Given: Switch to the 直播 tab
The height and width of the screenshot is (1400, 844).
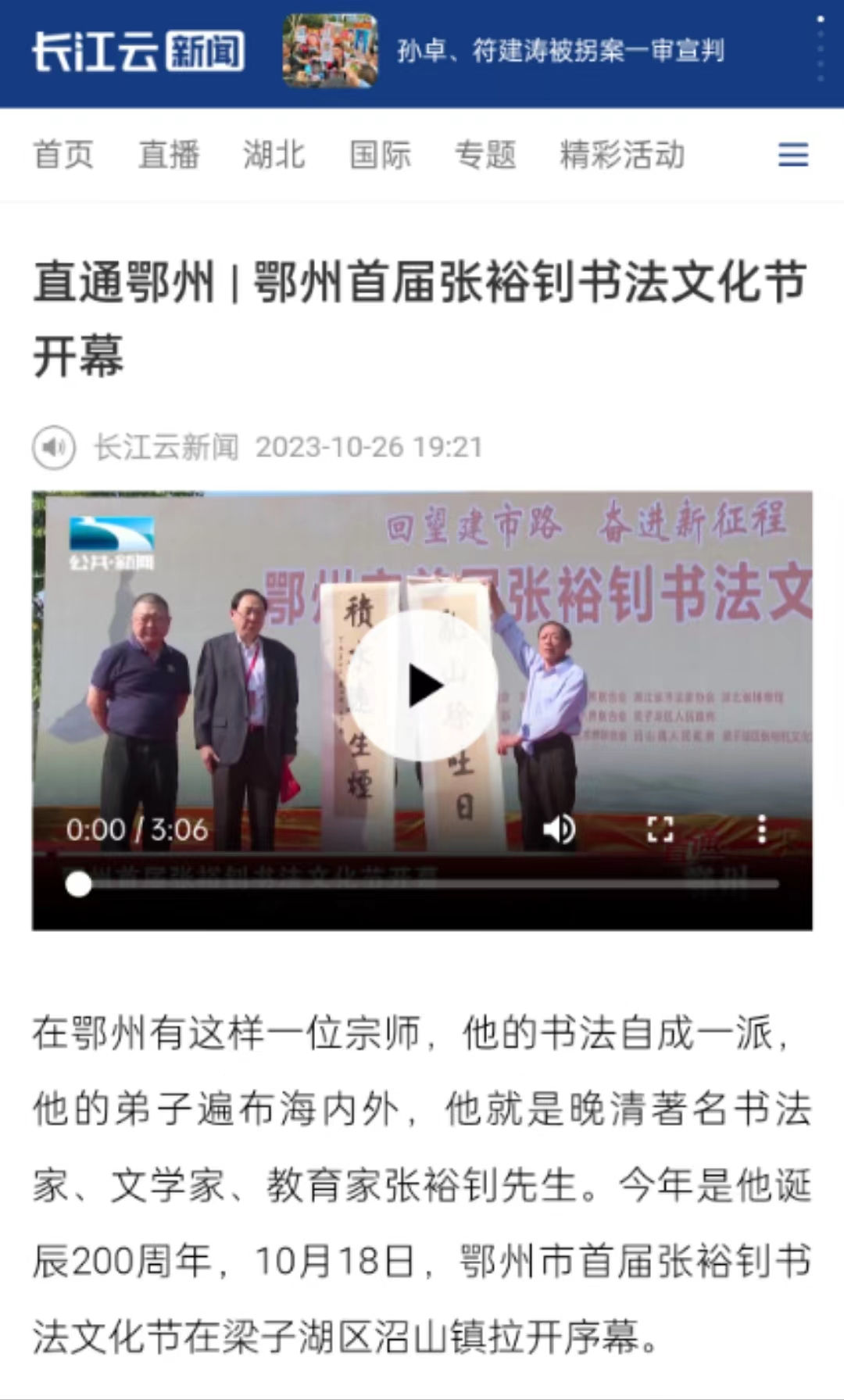Looking at the screenshot, I should pyautogui.click(x=169, y=154).
